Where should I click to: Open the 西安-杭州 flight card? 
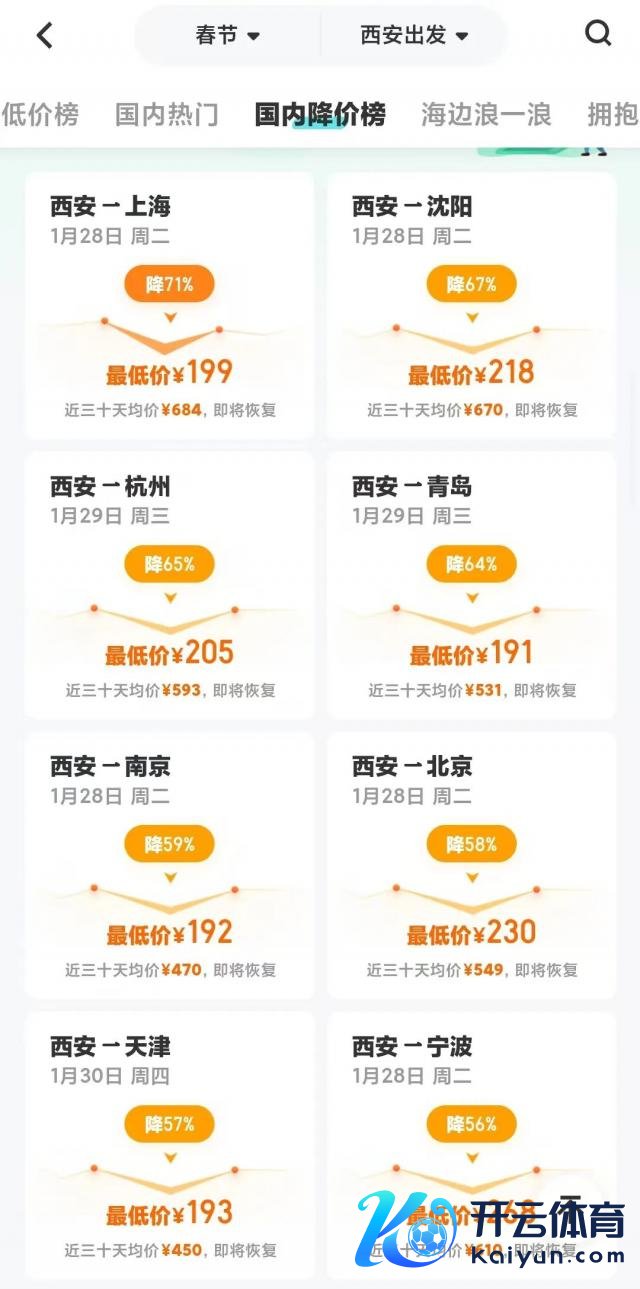point(169,585)
